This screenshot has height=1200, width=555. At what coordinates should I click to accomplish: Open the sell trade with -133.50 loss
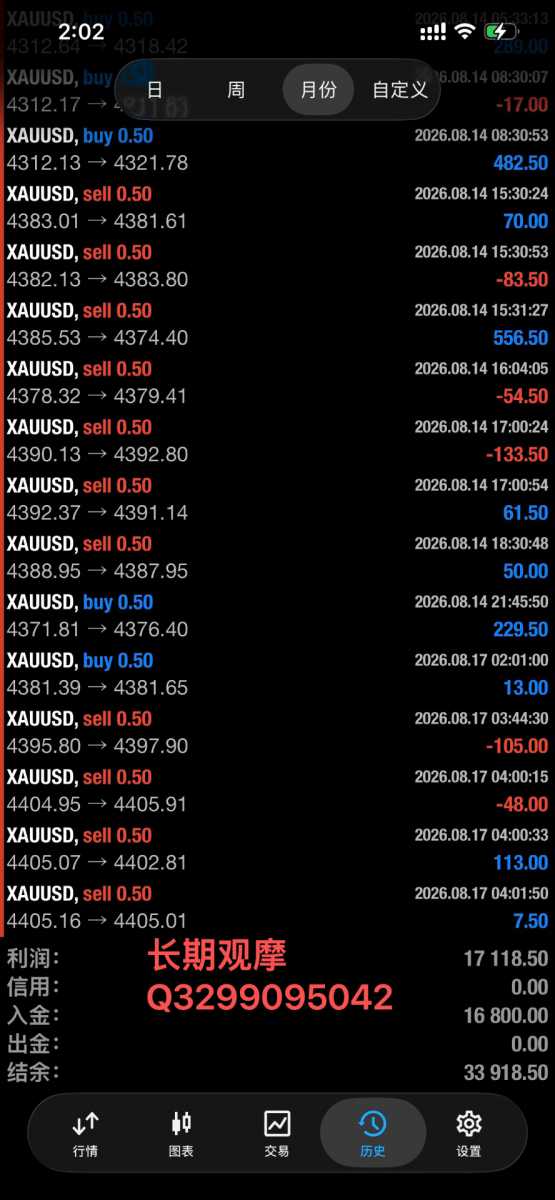pyautogui.click(x=277, y=441)
